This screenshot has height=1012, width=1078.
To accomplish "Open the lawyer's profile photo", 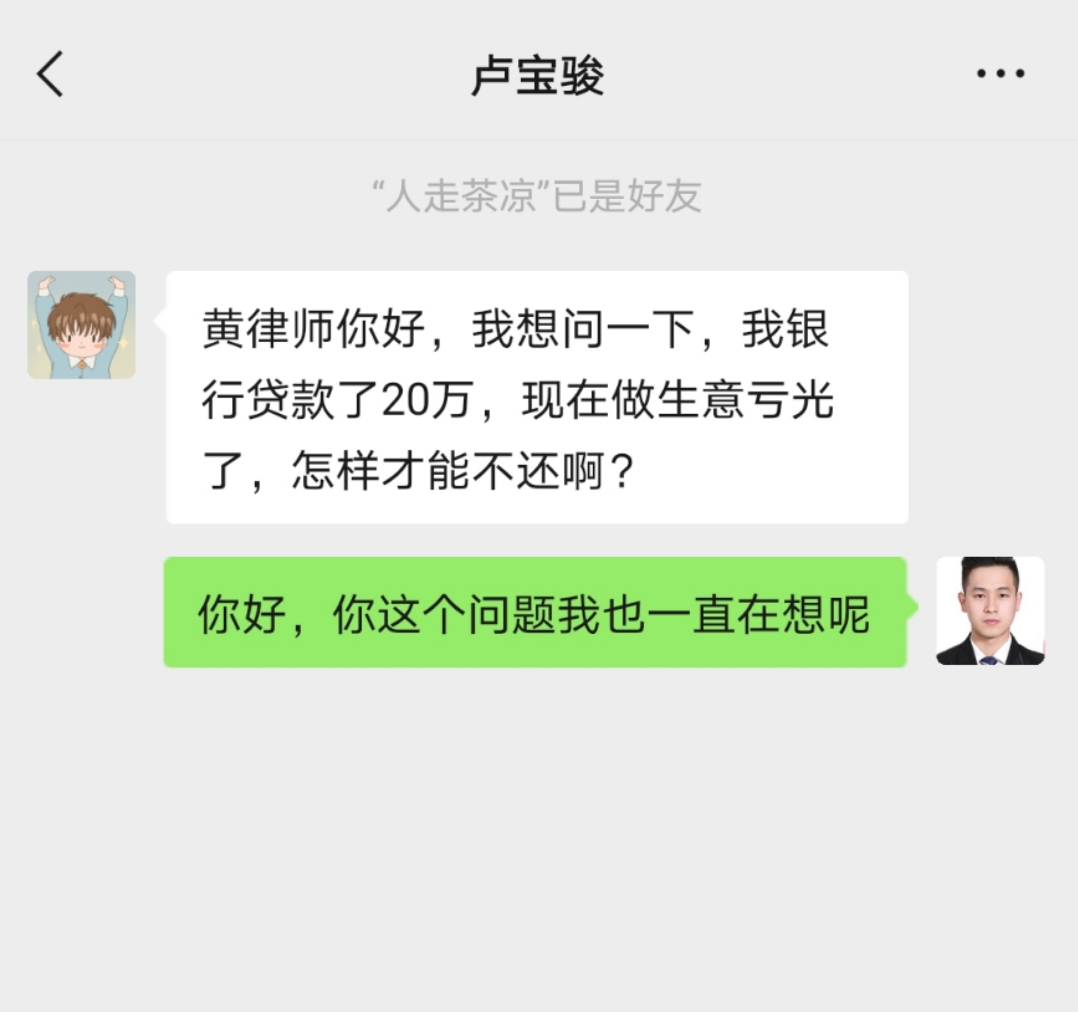I will [x=990, y=611].
